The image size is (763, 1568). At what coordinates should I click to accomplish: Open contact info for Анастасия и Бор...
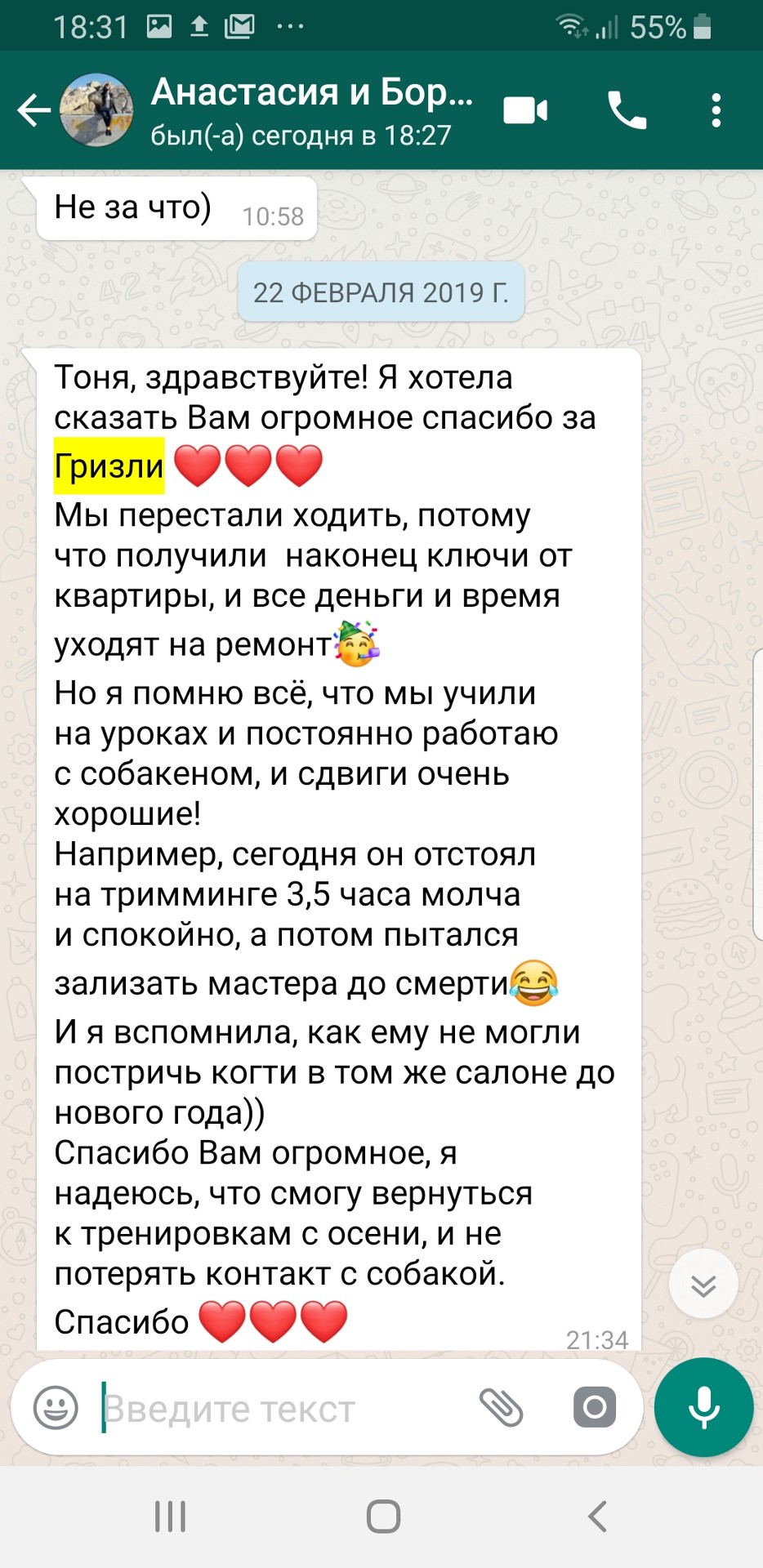click(312, 110)
